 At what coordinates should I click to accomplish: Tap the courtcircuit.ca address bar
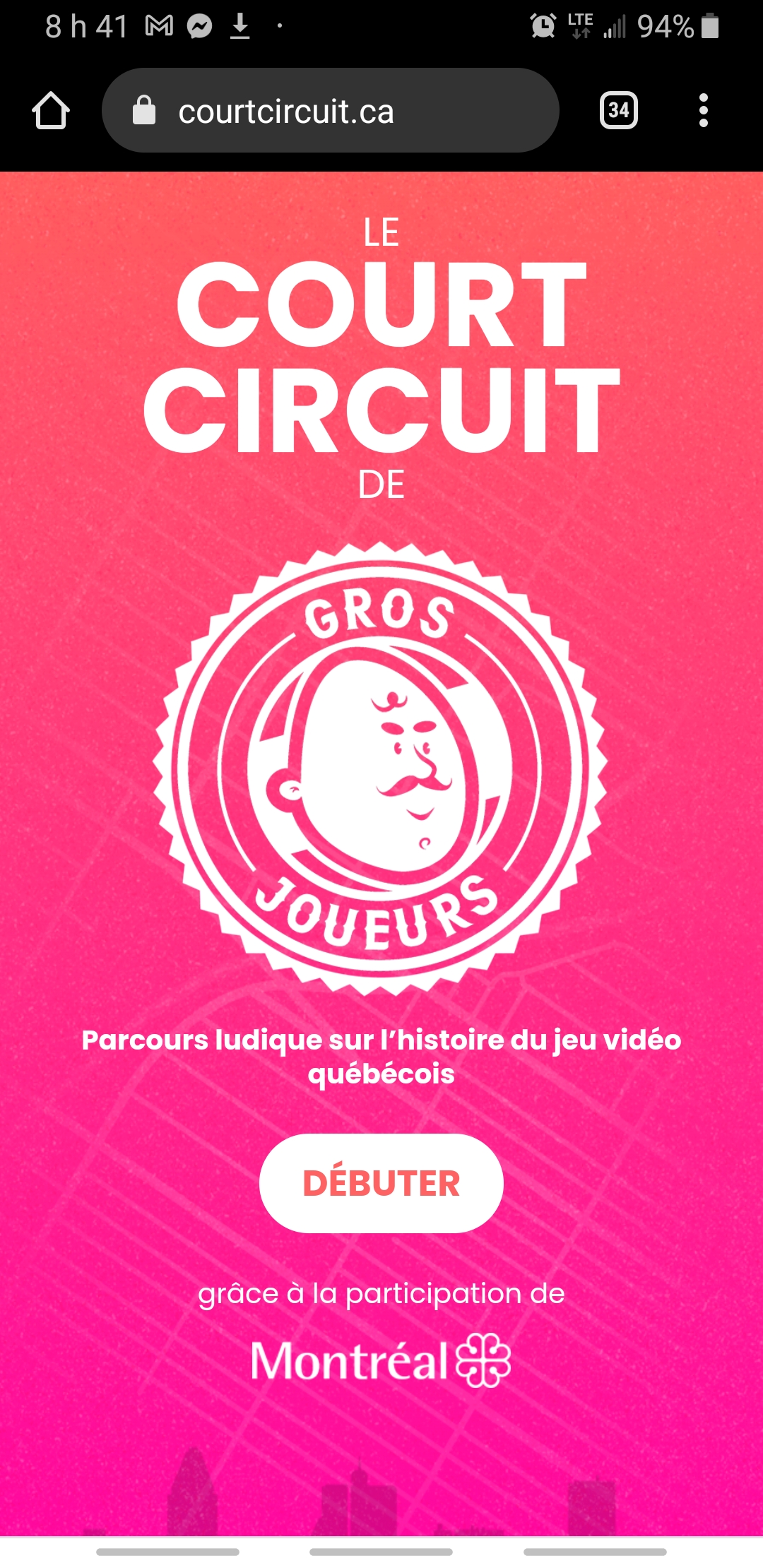click(331, 111)
